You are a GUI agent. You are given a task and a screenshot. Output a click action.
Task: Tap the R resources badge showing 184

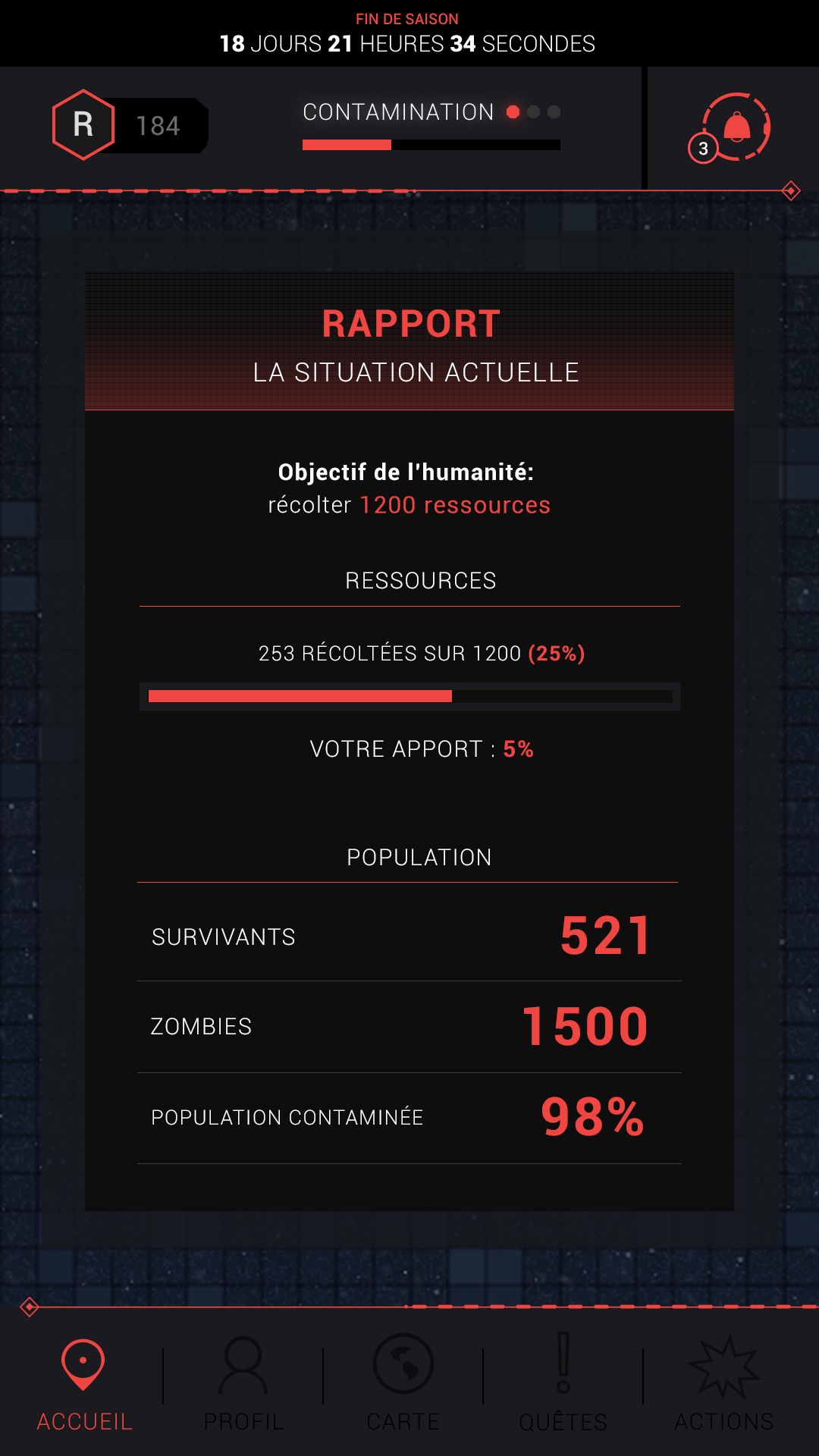tap(130, 125)
